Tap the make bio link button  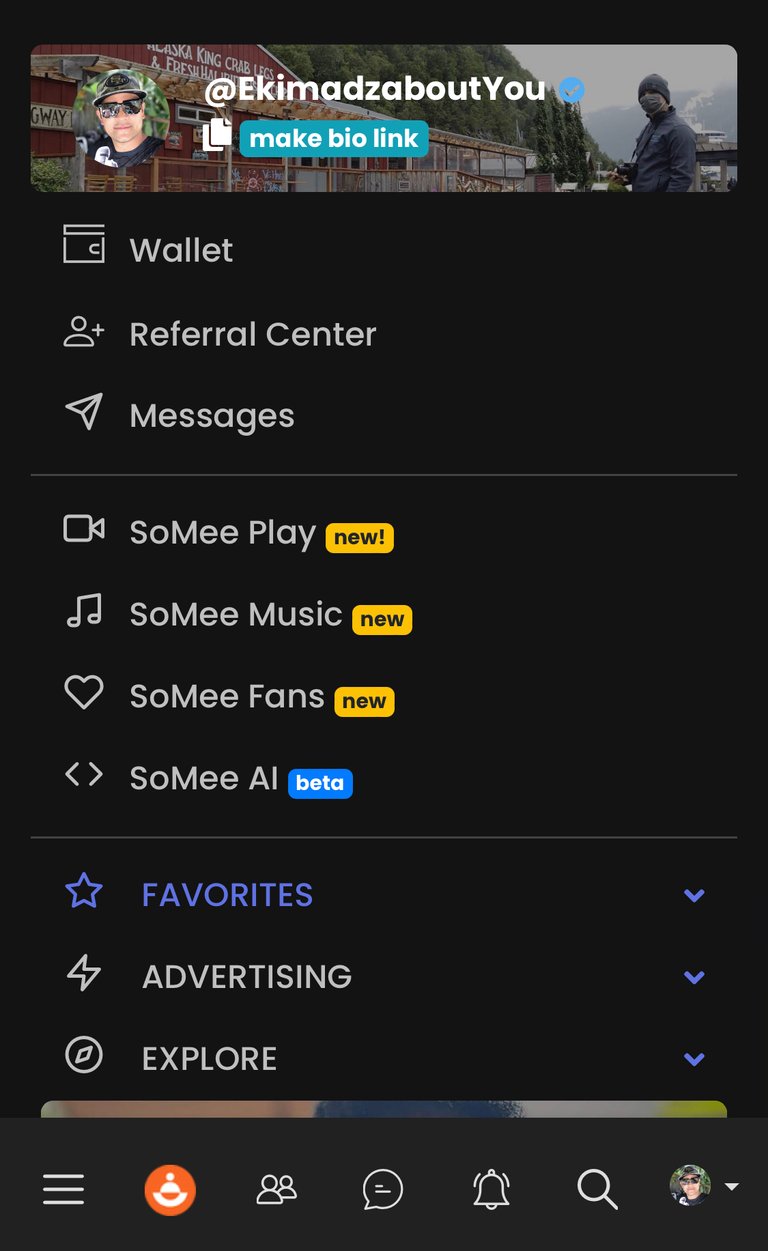pos(334,138)
